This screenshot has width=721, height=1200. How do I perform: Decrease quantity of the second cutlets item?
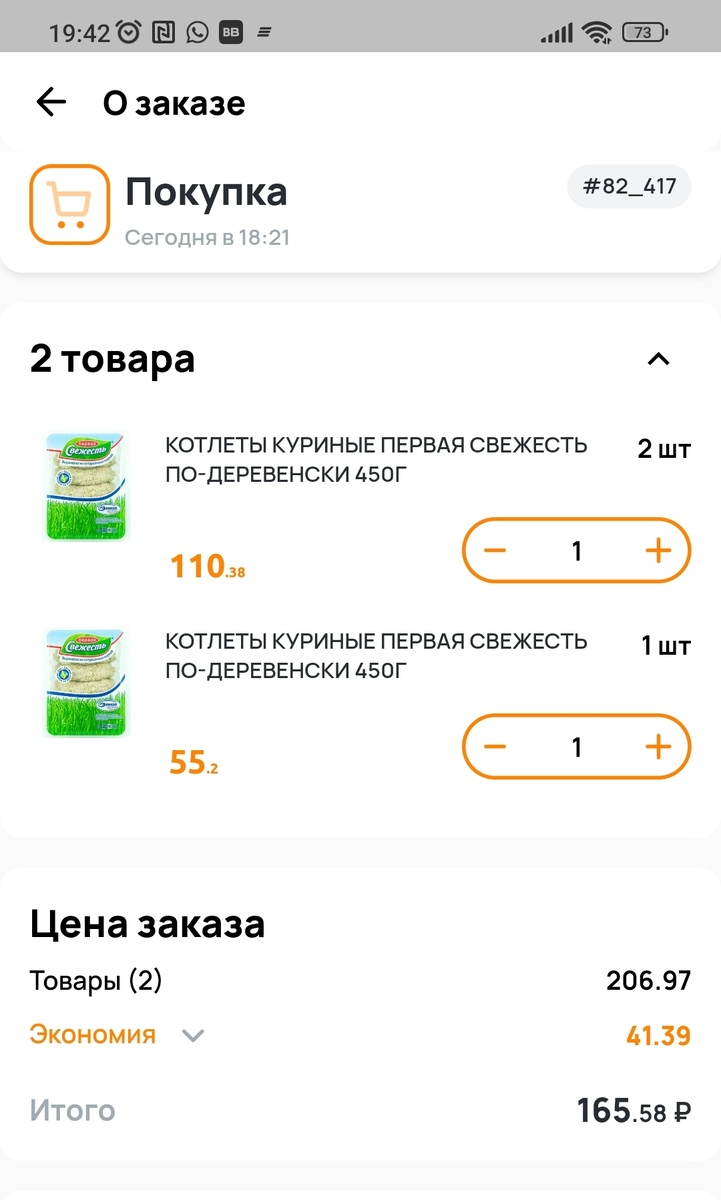coord(495,746)
